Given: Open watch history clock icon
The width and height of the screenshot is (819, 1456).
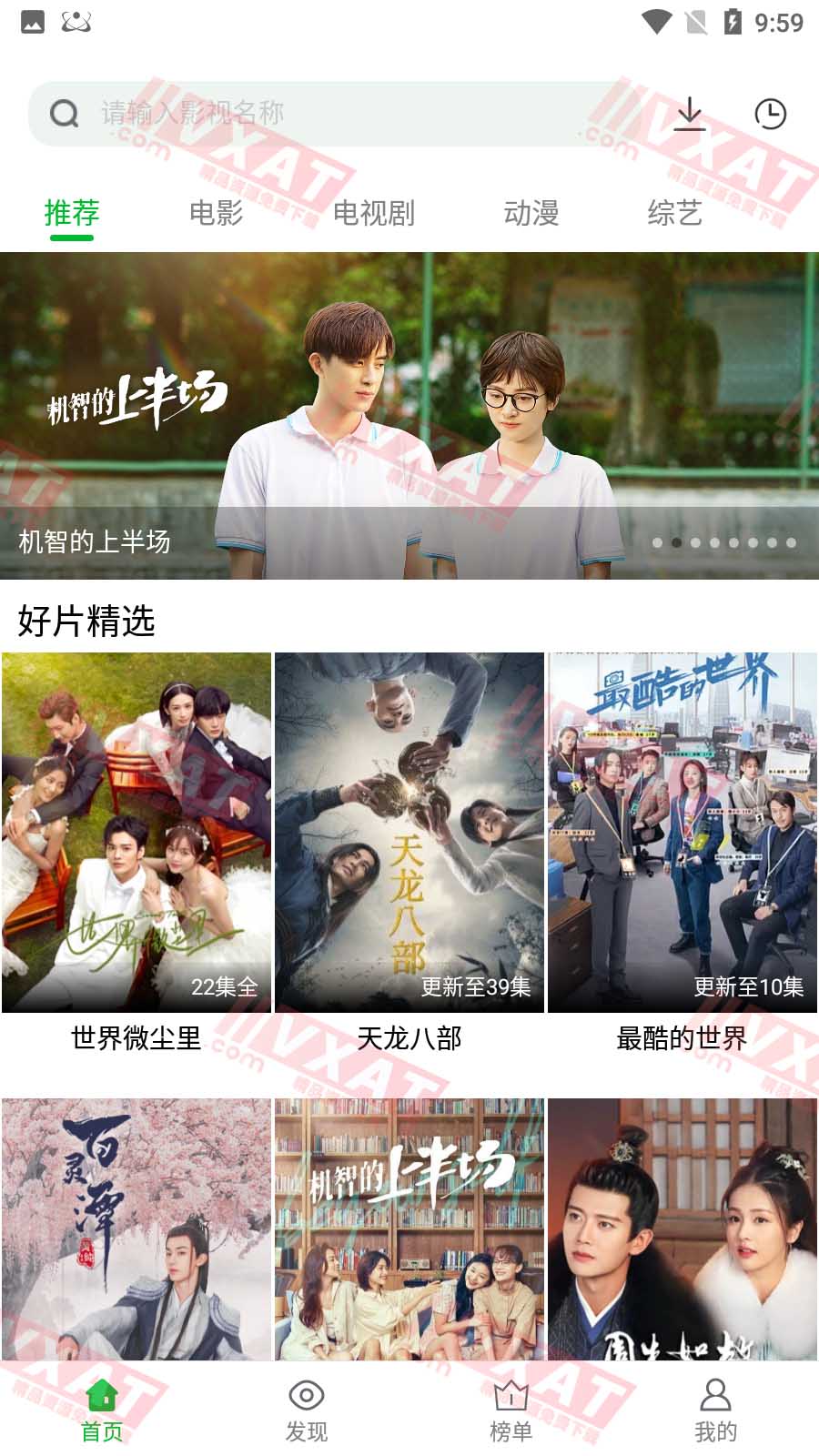Looking at the screenshot, I should (x=770, y=114).
